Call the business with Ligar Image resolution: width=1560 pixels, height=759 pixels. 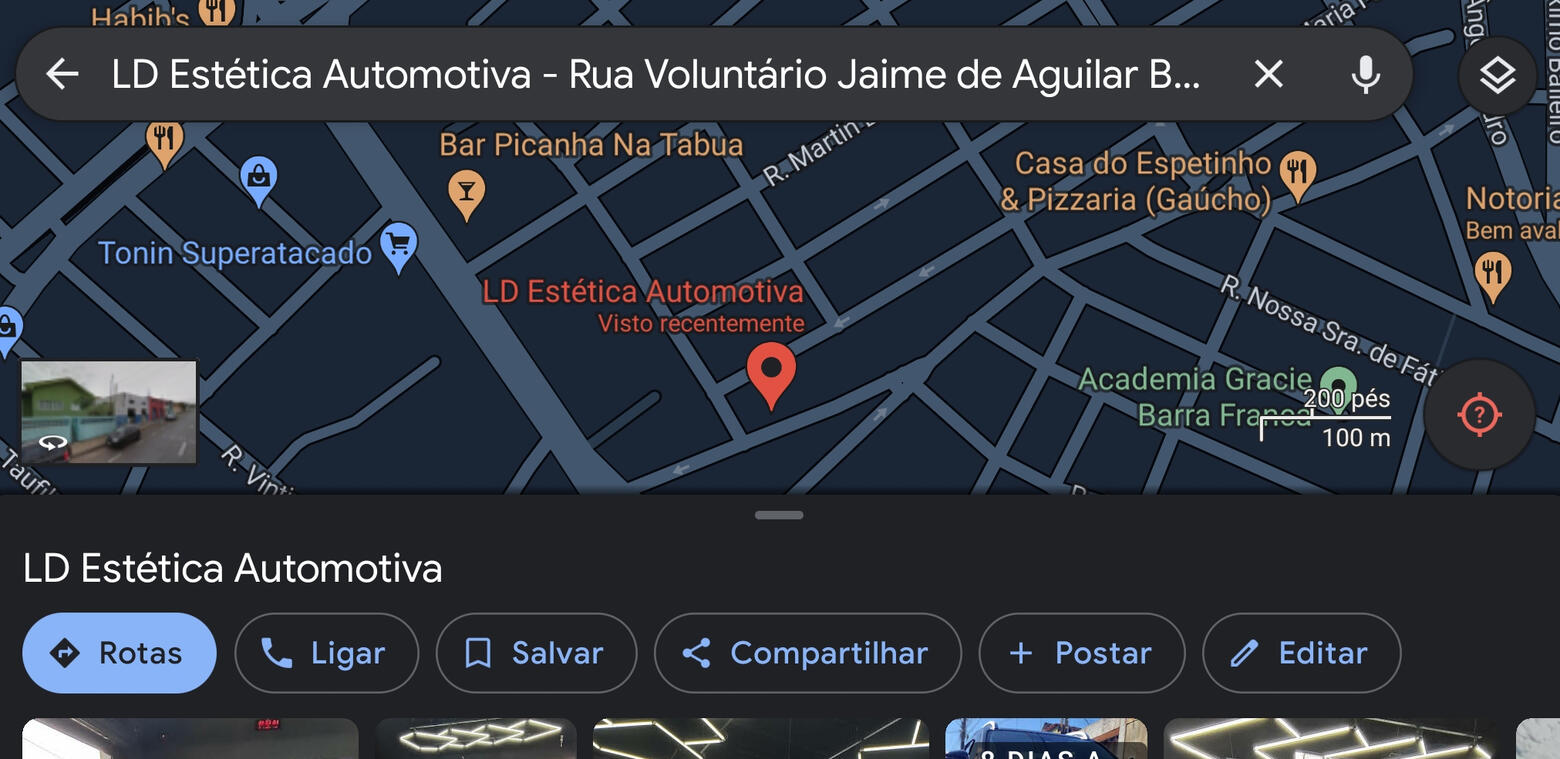326,653
